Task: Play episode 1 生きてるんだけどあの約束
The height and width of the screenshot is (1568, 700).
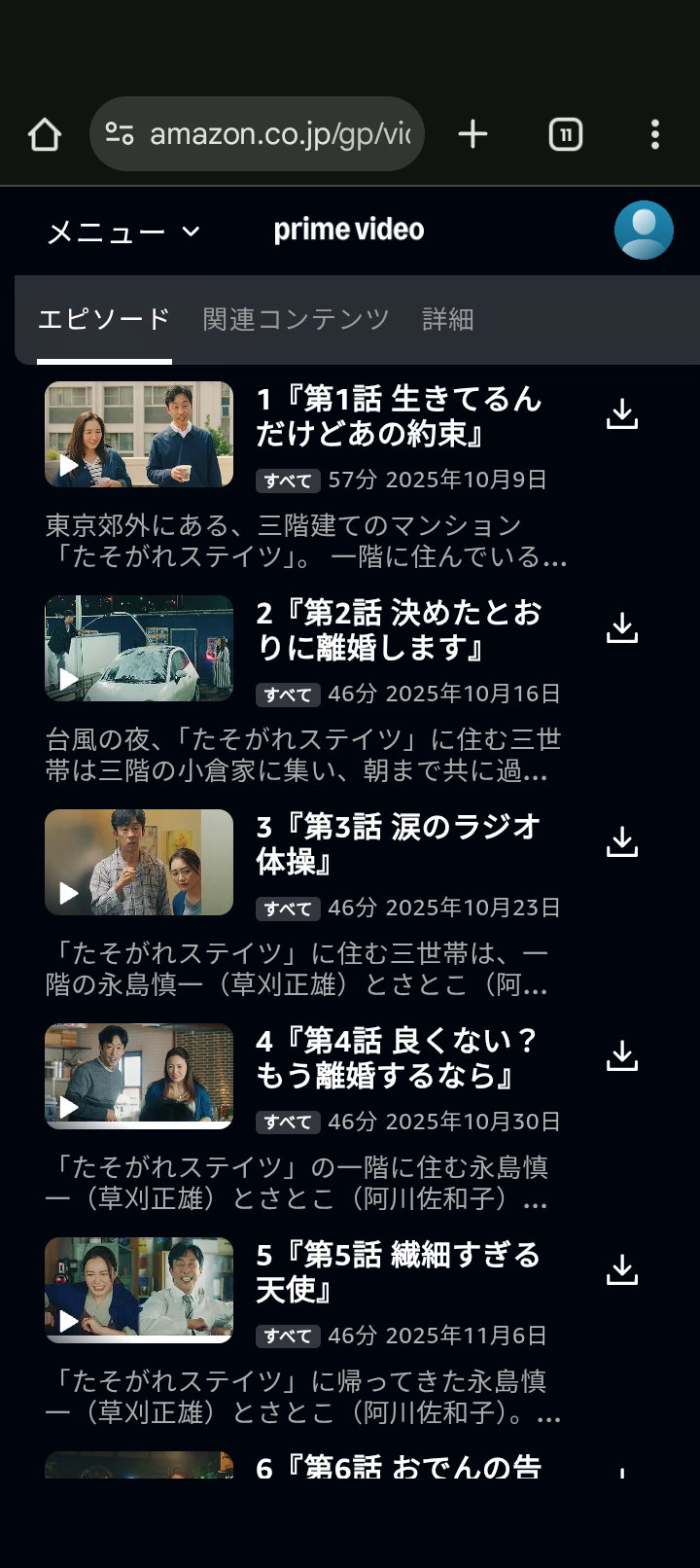Action: (x=139, y=434)
